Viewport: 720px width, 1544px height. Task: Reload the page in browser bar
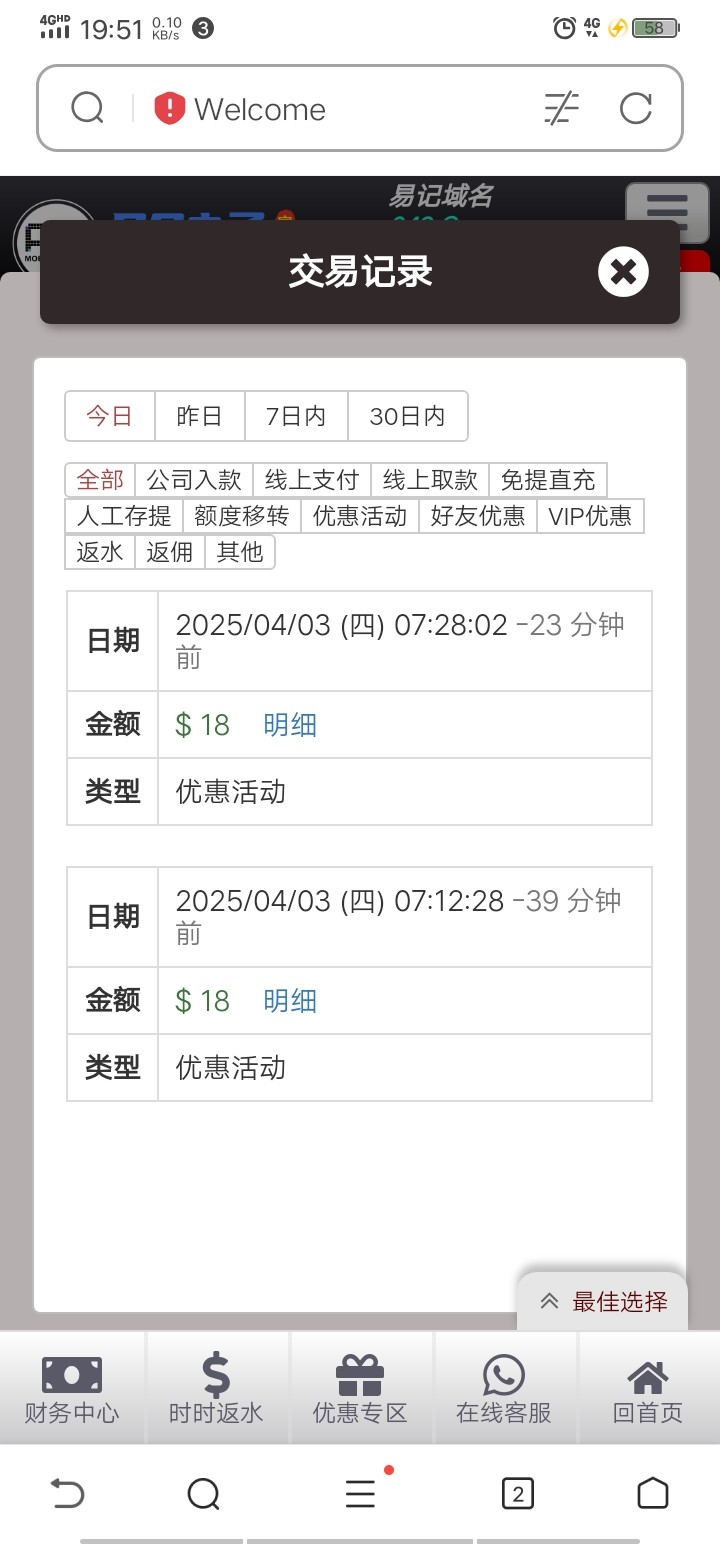[x=636, y=108]
